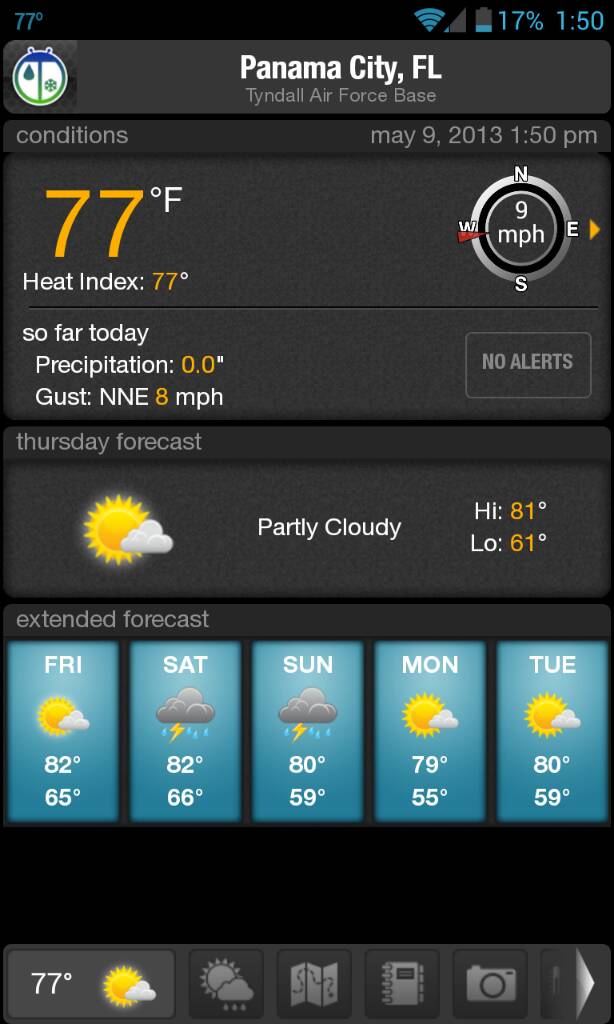
Task: Go to the notebook tab
Action: (402, 985)
